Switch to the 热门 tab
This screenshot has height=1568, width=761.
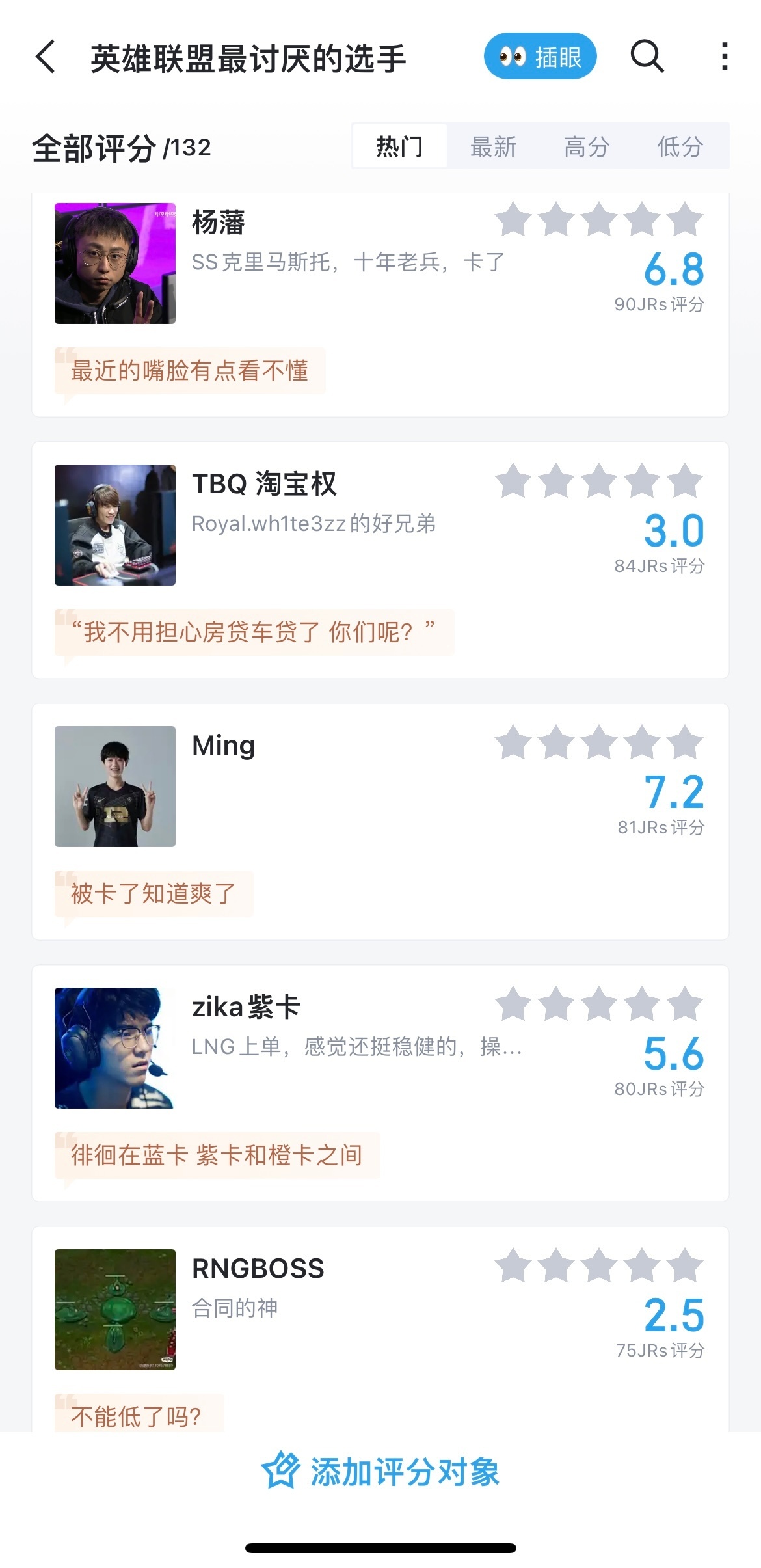coord(399,147)
